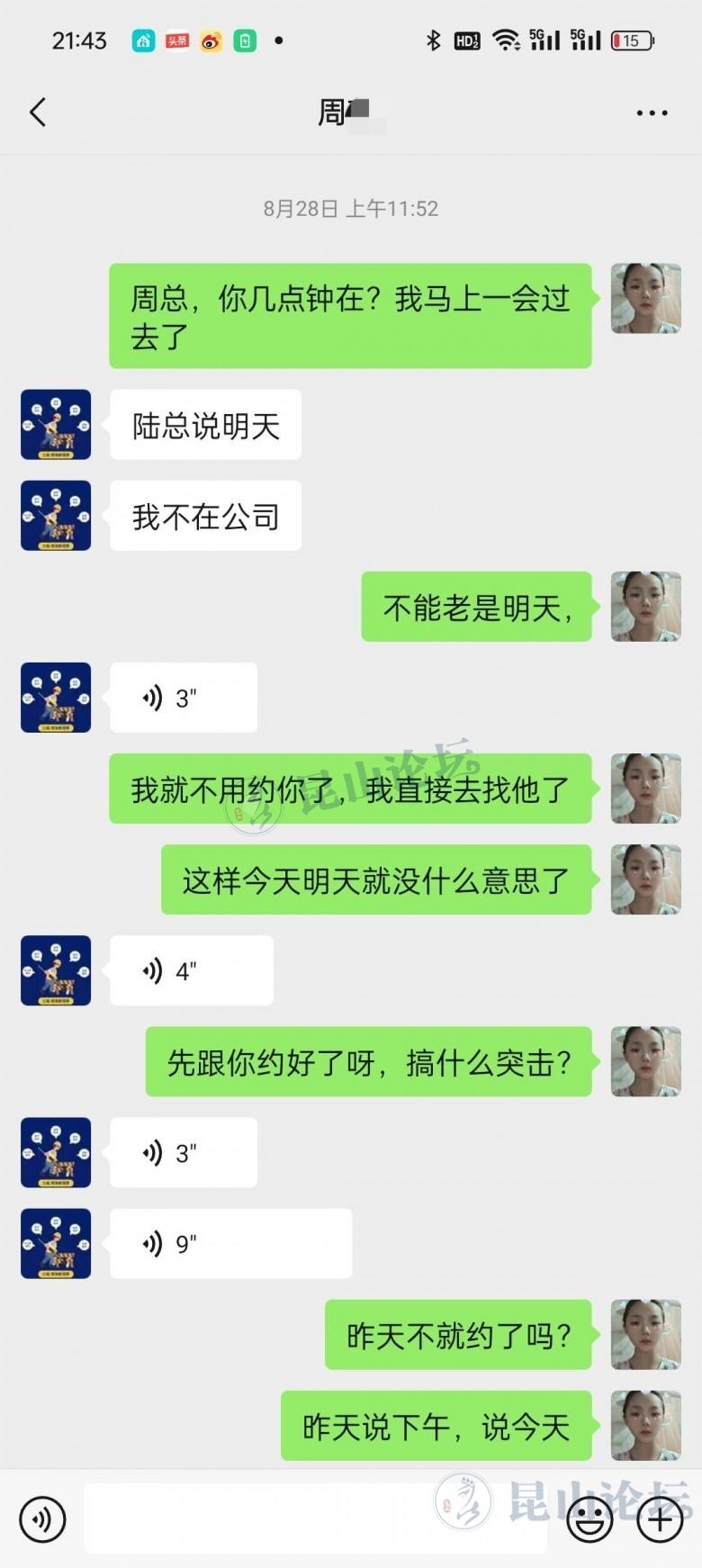The height and width of the screenshot is (1568, 702).
Task: Focus the message text field
Action: coord(315,1519)
